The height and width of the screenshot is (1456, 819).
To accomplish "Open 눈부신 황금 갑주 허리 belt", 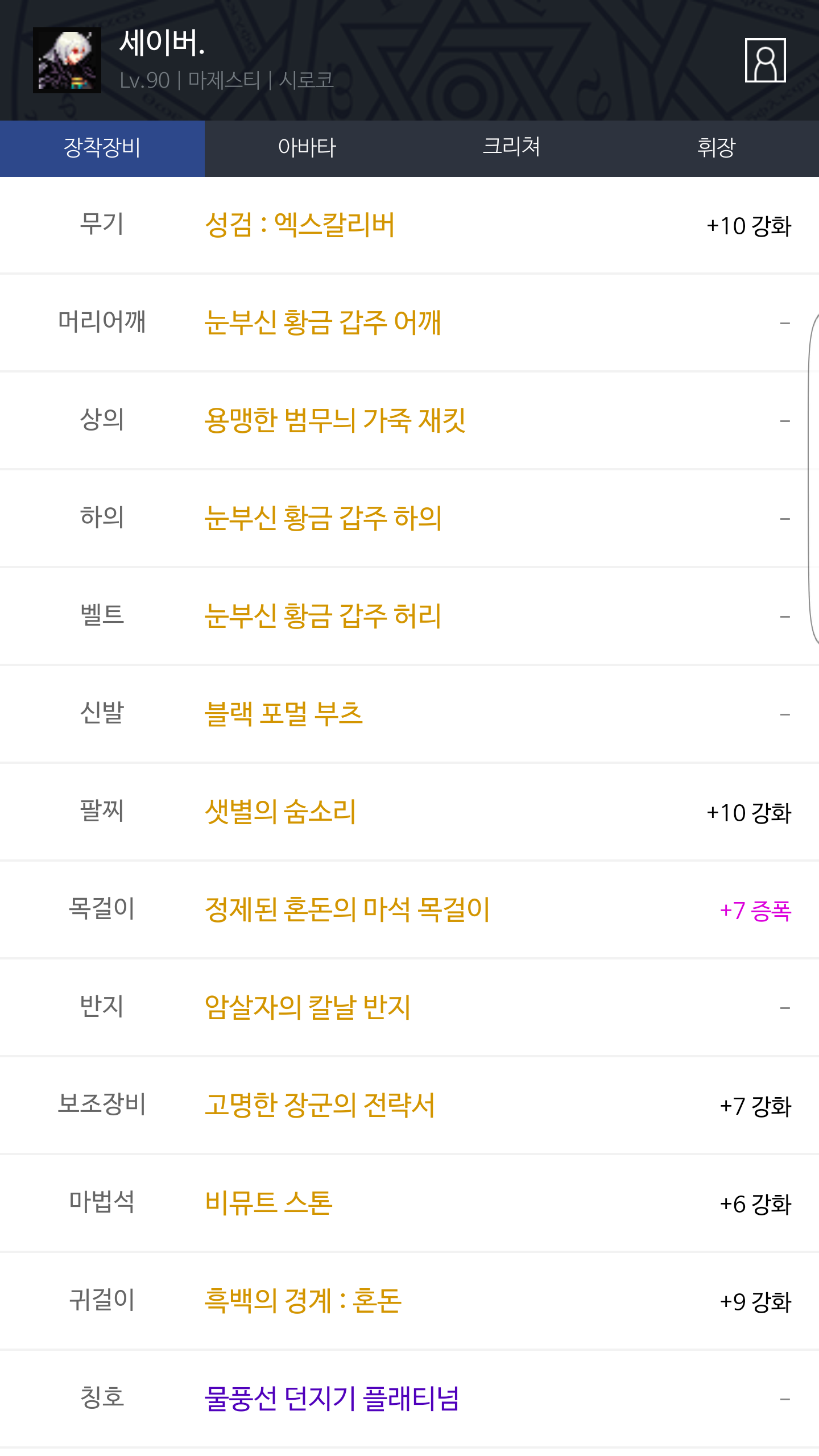I will [322, 617].
